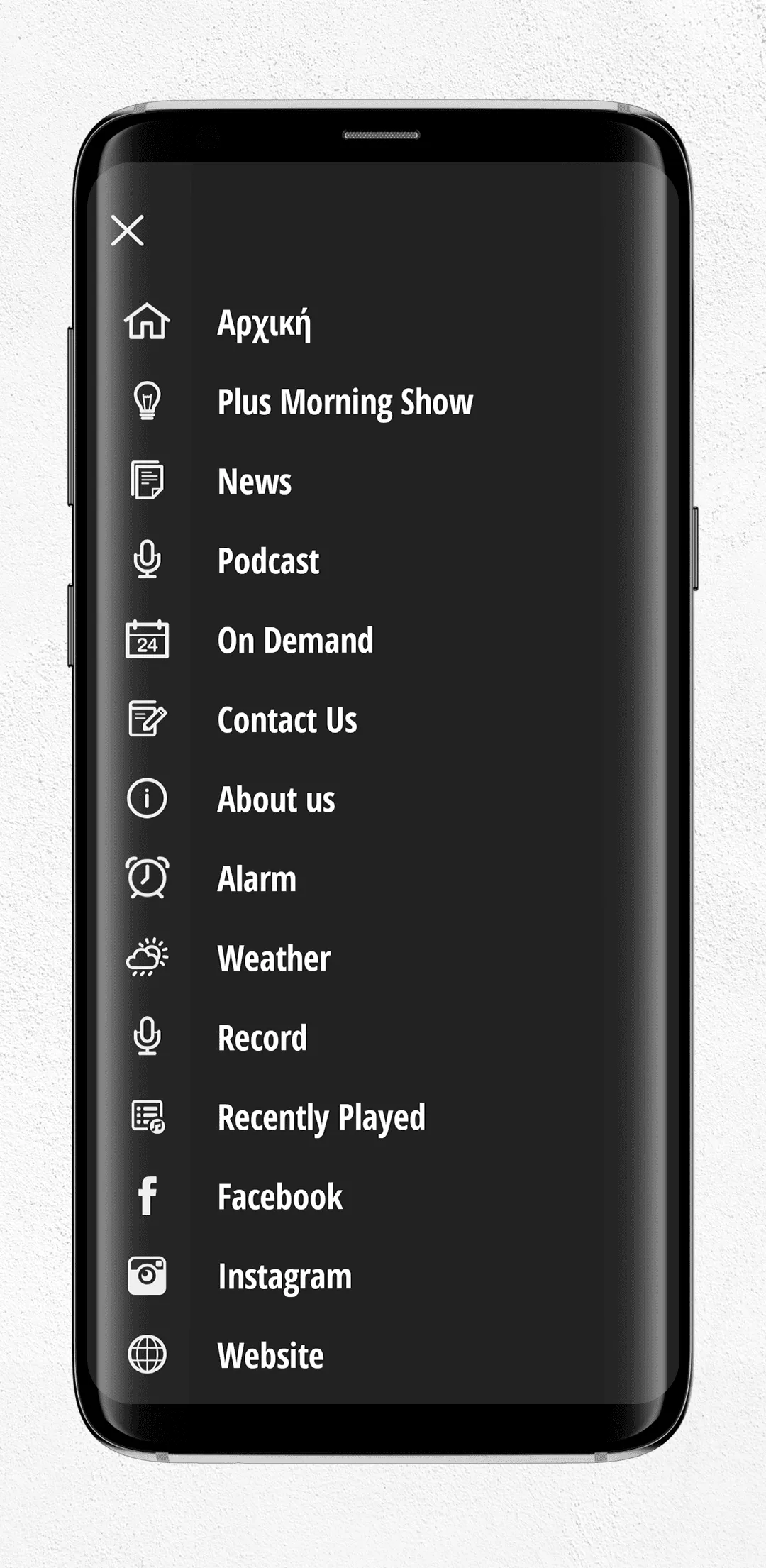
Task: Select the home icon next to Αρχική
Action: tap(147, 324)
